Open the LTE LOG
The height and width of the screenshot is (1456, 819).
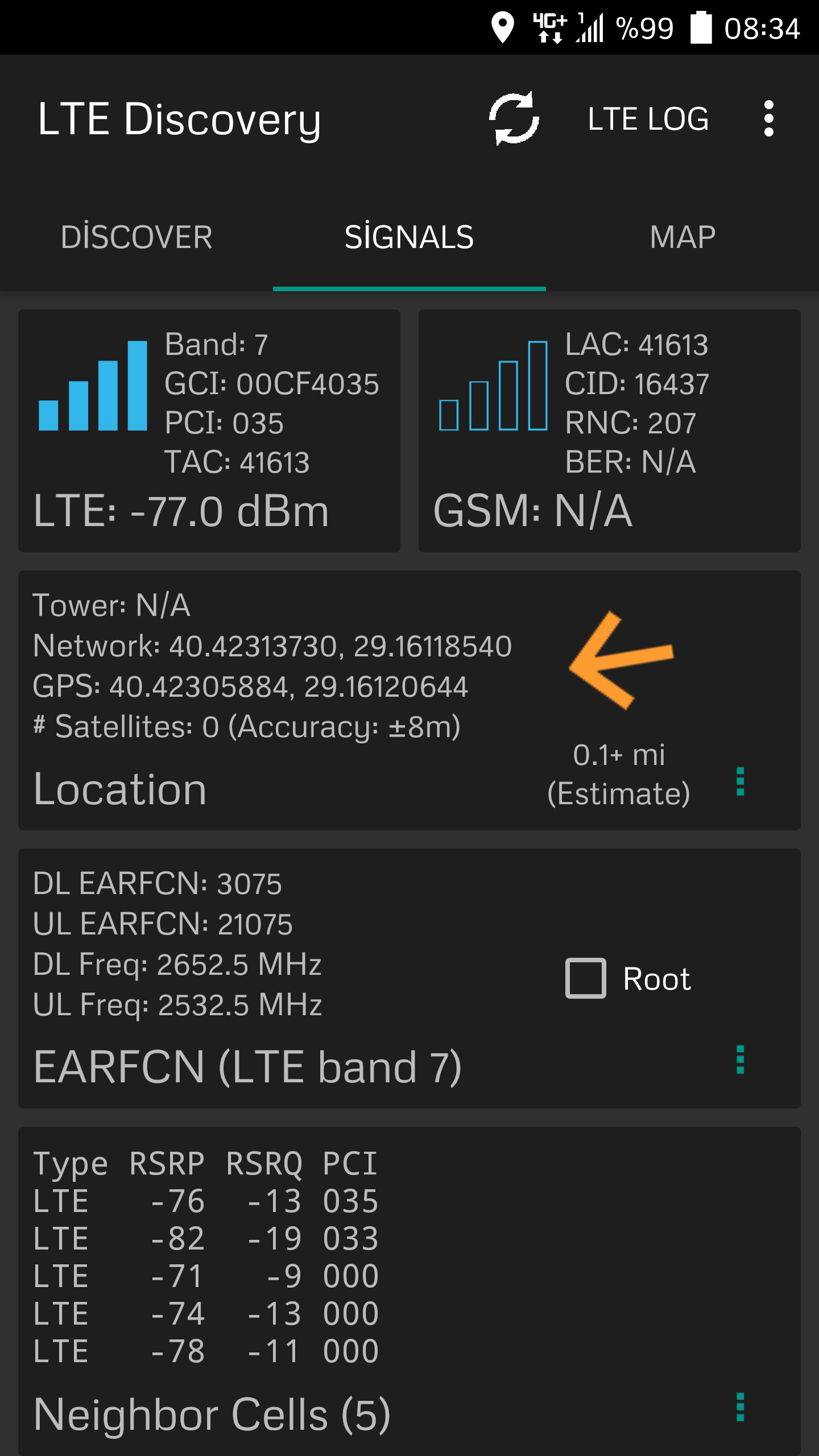pos(648,119)
